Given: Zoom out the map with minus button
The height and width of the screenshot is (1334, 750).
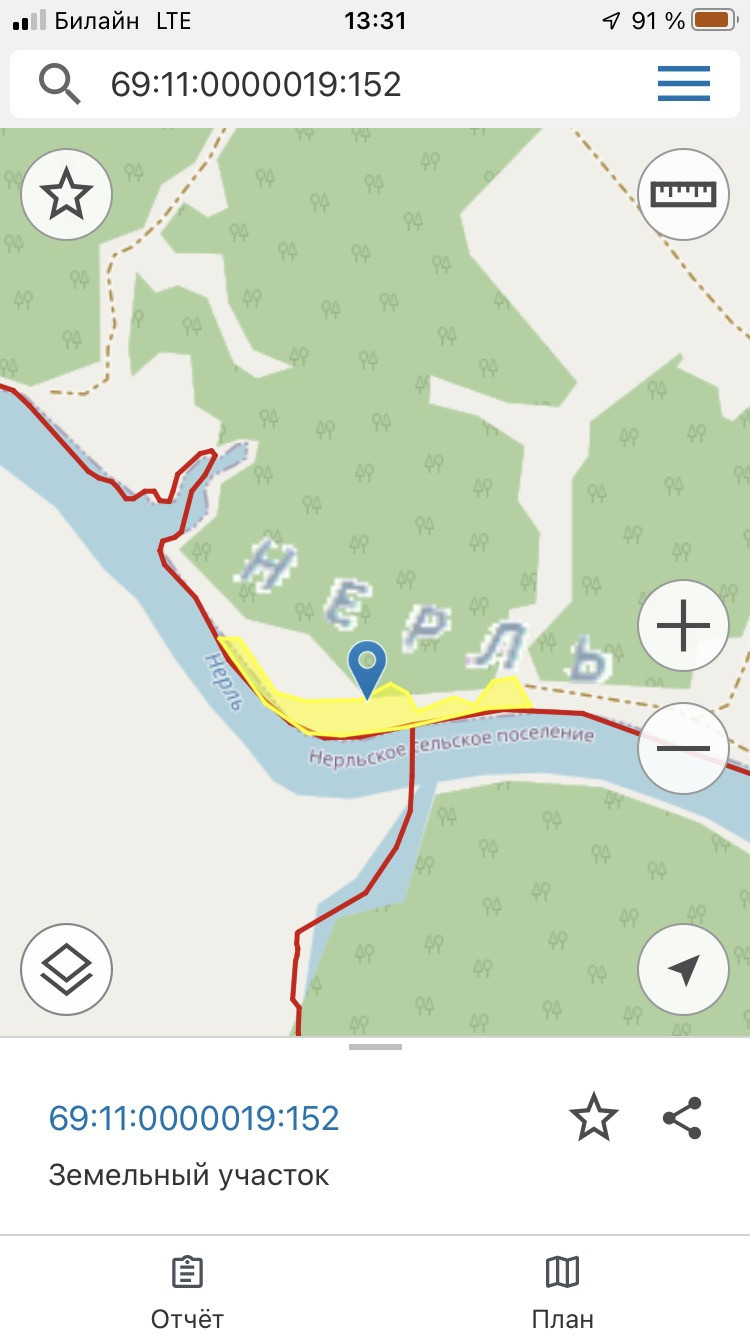Looking at the screenshot, I should 684,748.
